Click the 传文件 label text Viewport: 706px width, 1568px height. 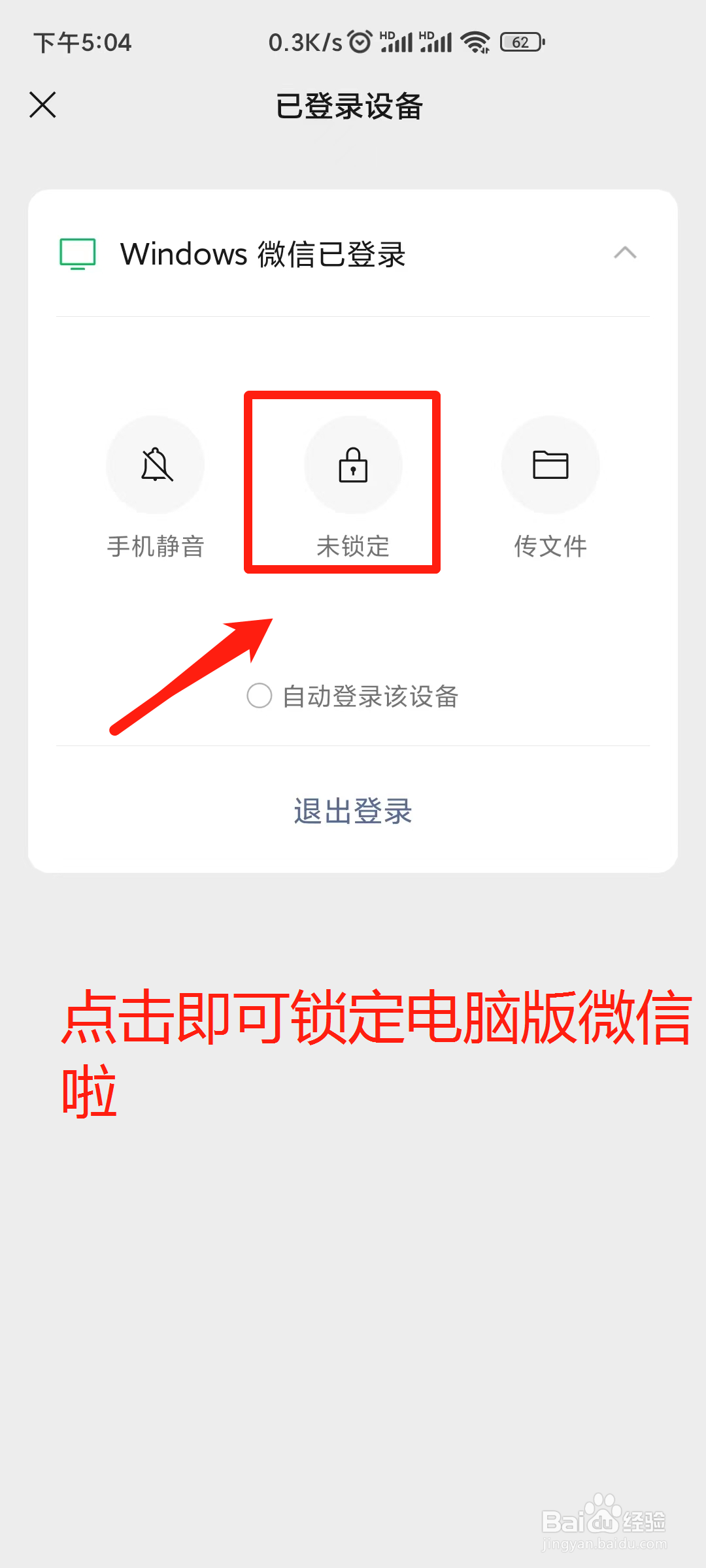(550, 547)
